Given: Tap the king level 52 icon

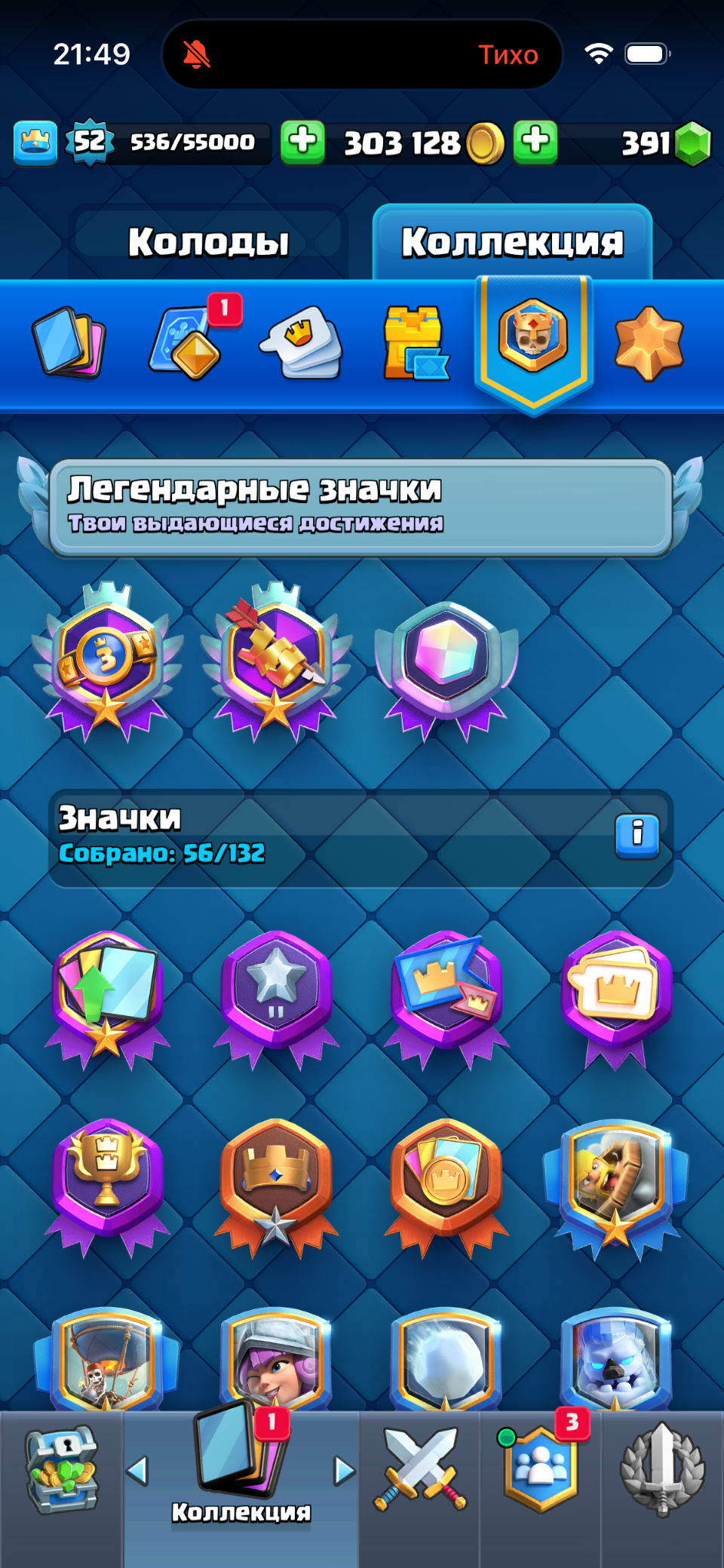Looking at the screenshot, I should [x=34, y=142].
